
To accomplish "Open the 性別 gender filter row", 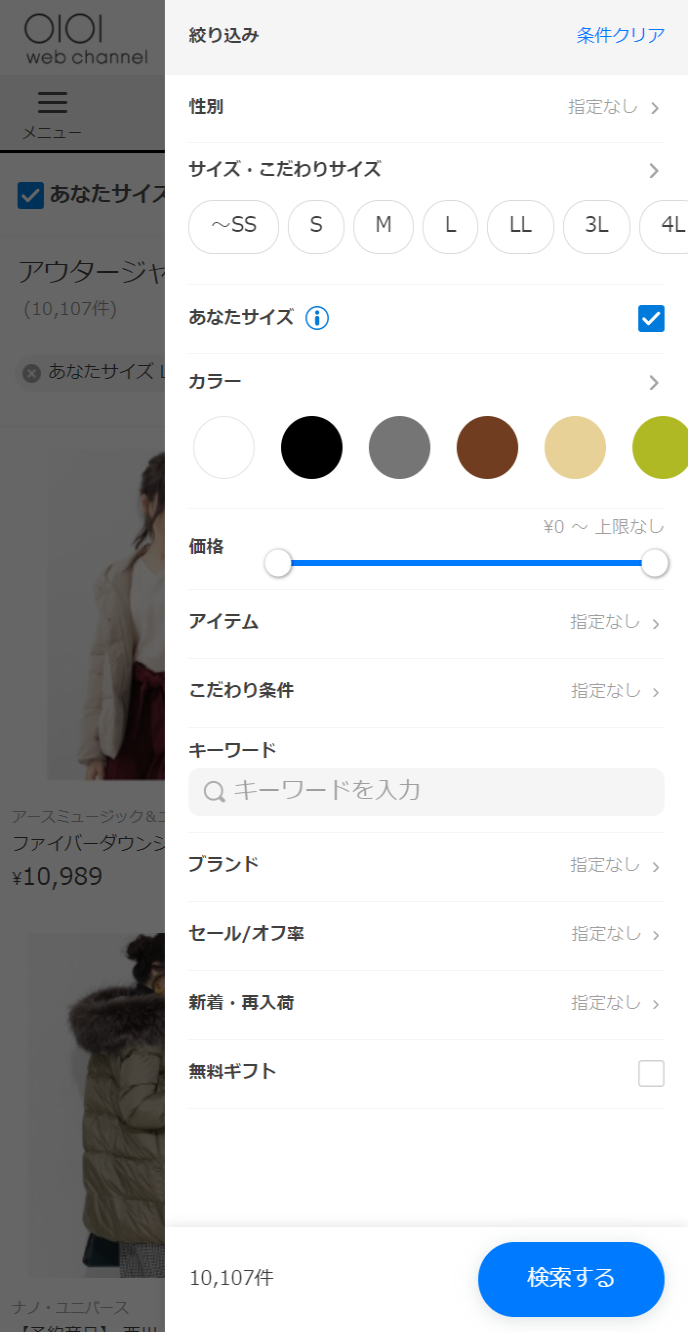I will click(426, 107).
